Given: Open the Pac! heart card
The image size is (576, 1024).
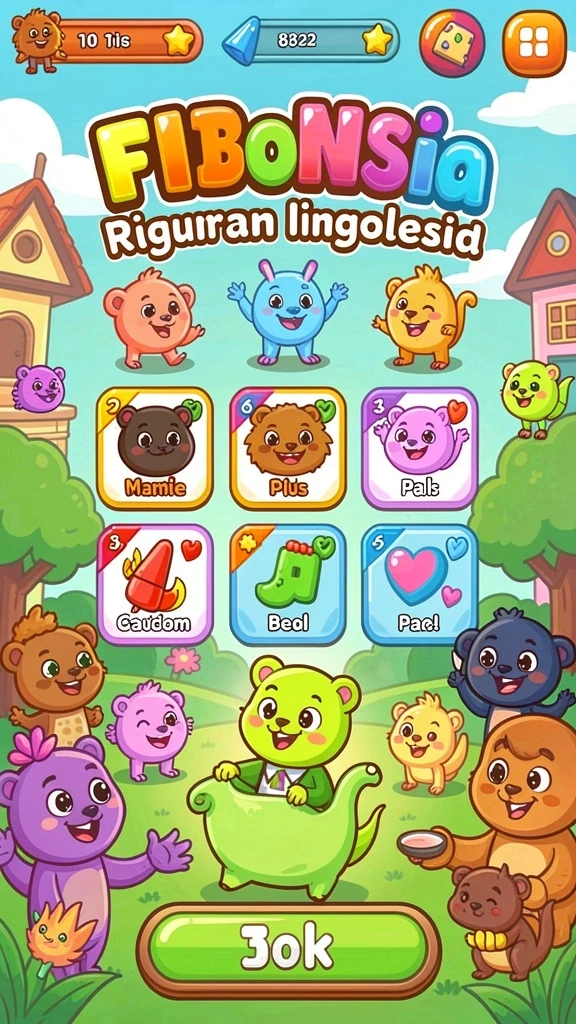Looking at the screenshot, I should pyautogui.click(x=420, y=584).
